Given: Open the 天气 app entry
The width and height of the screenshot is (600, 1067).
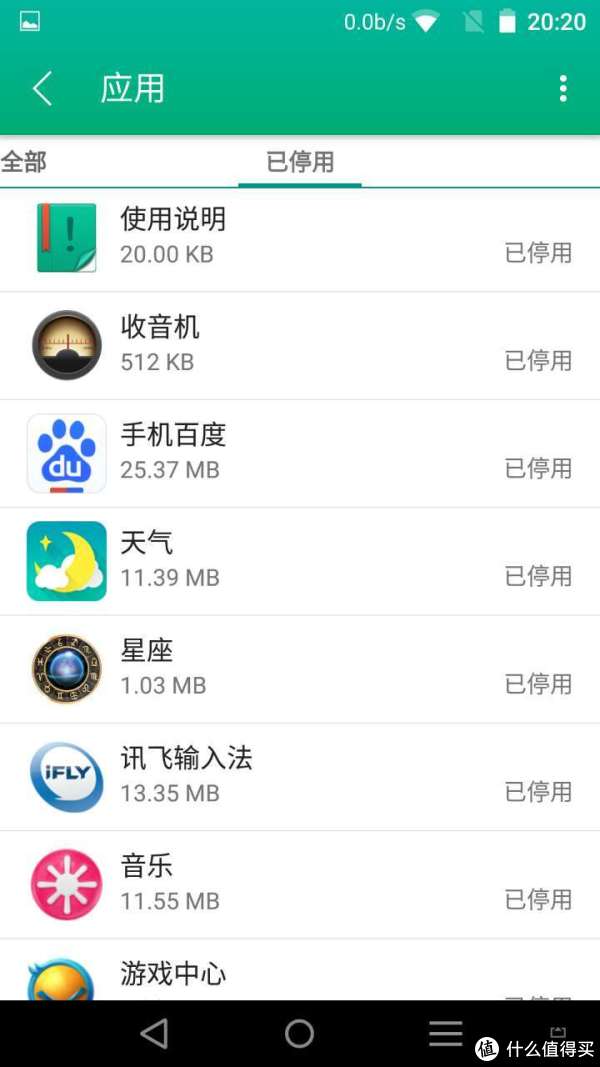Looking at the screenshot, I should click(x=300, y=561).
